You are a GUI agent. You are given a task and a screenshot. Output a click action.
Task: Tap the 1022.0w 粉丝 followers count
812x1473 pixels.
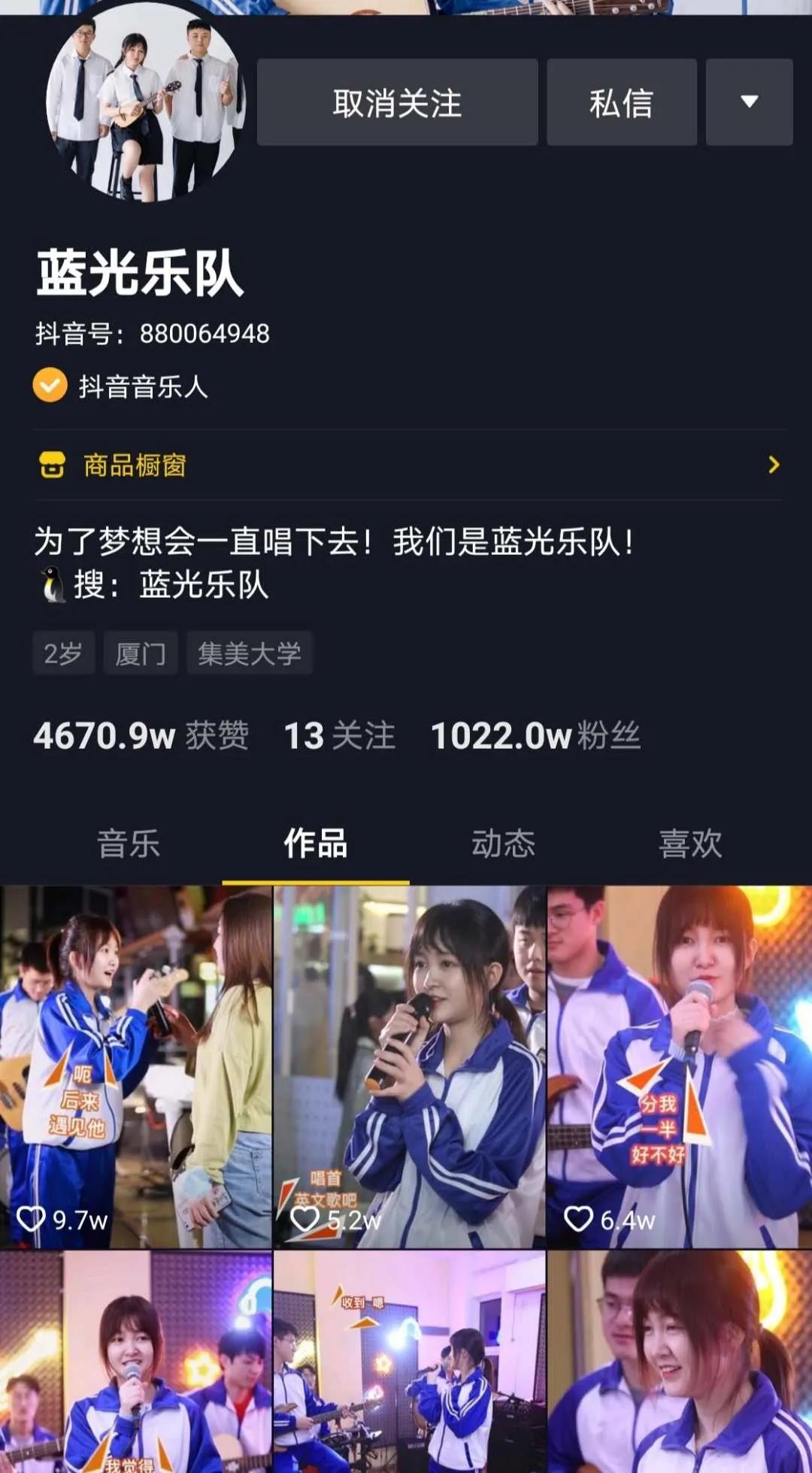[x=535, y=735]
